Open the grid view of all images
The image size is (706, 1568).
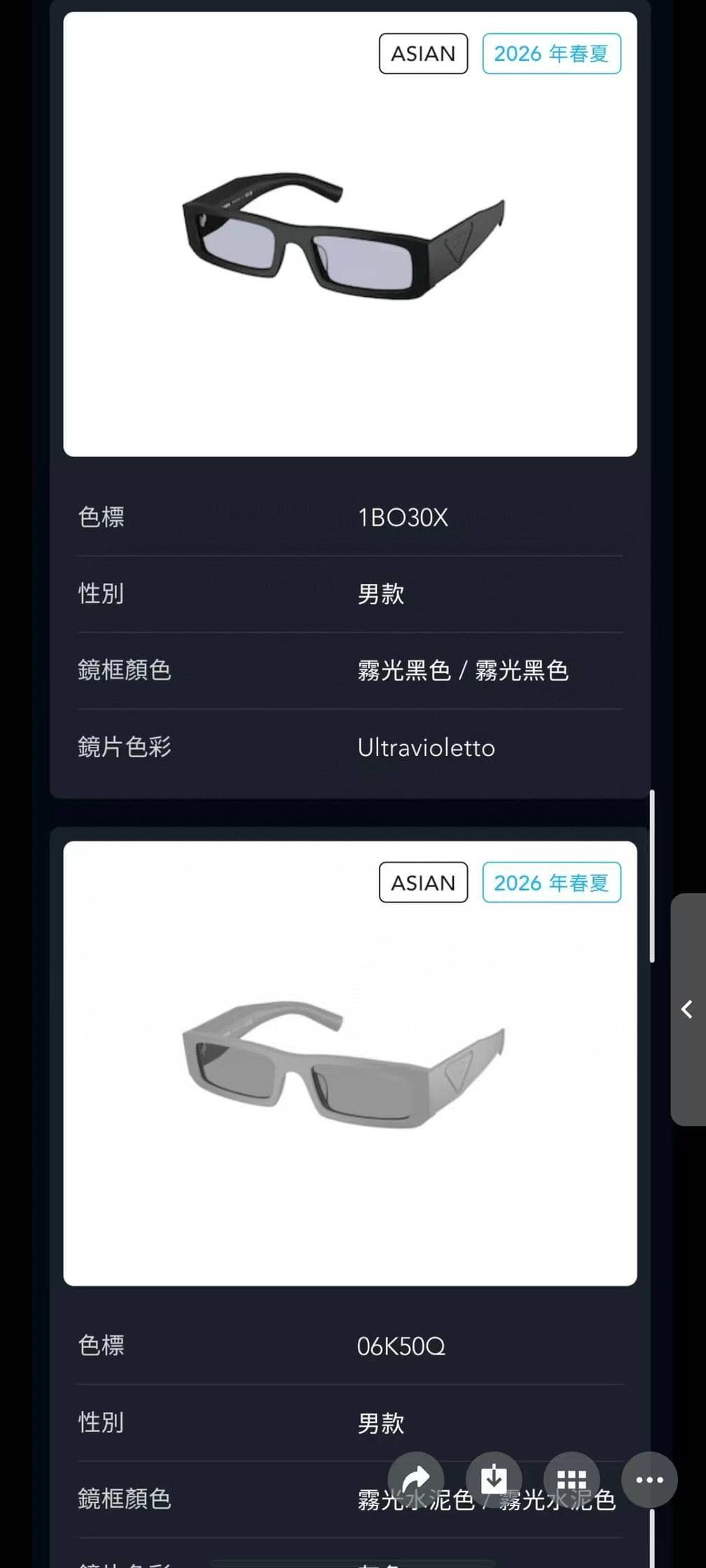(572, 1480)
